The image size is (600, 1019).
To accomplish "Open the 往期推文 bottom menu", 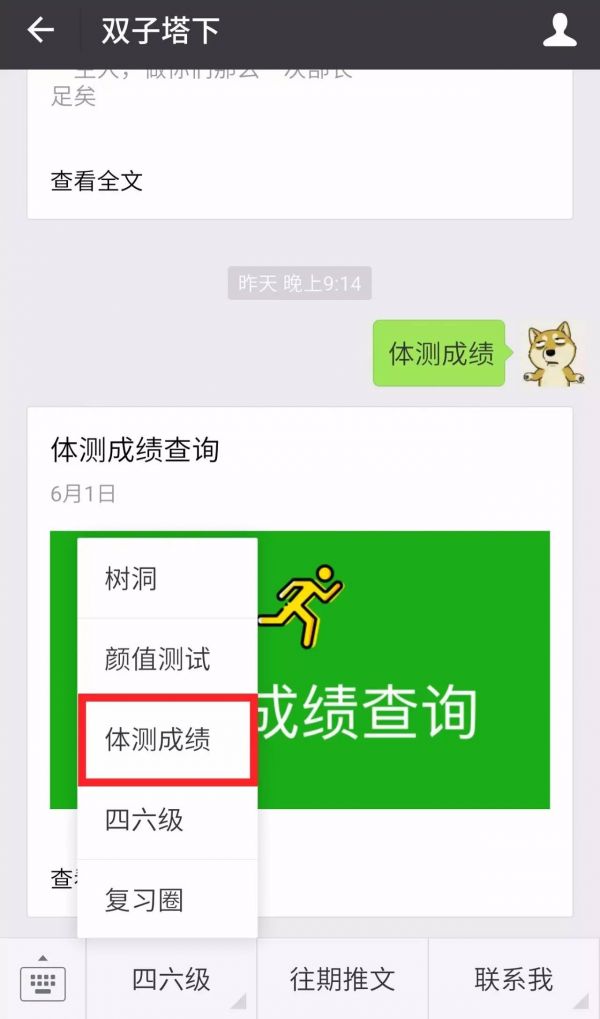I will pos(342,980).
